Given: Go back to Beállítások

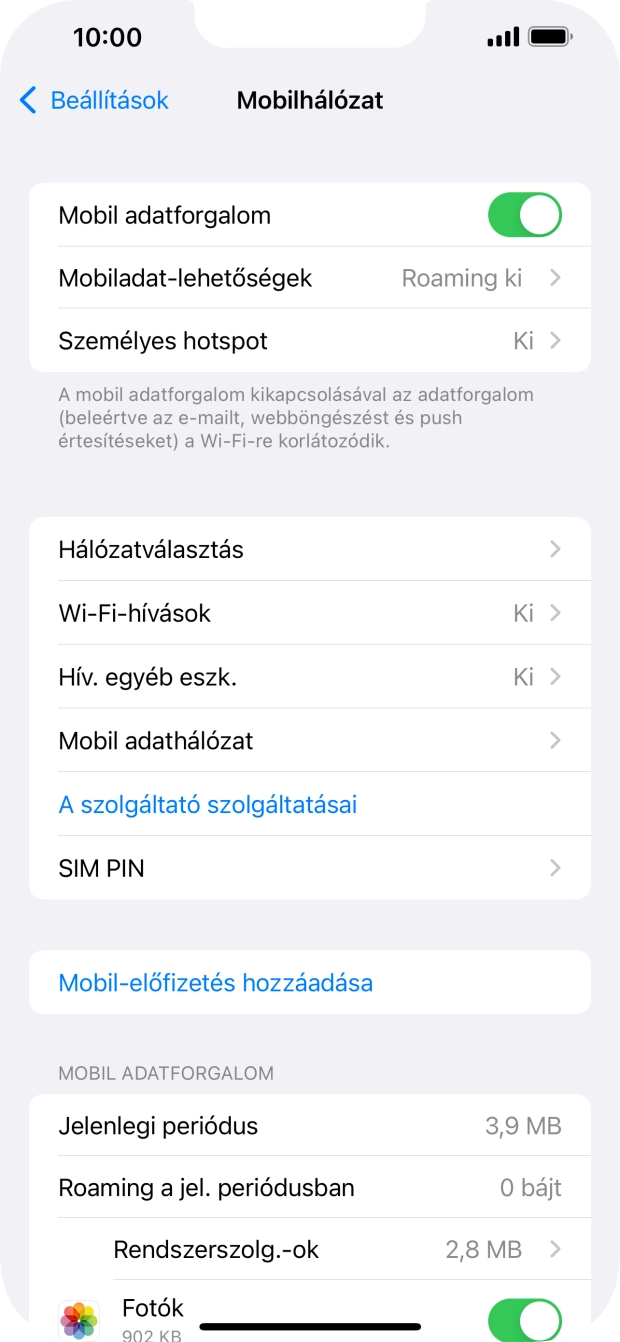Looking at the screenshot, I should [94, 101].
